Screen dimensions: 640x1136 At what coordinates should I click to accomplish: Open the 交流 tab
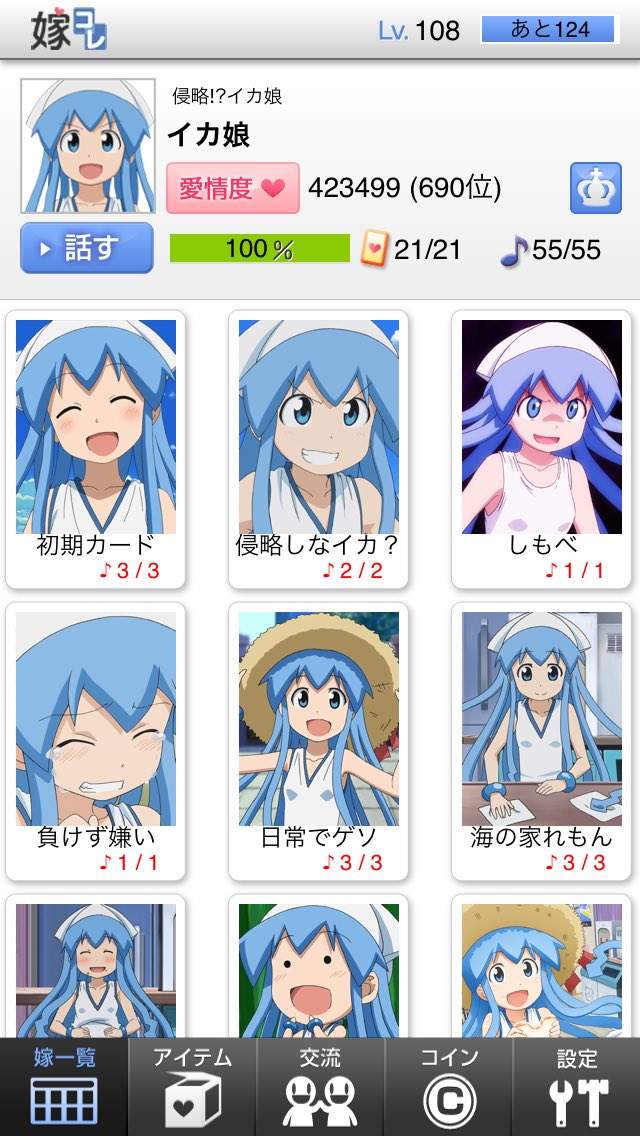point(320,1087)
